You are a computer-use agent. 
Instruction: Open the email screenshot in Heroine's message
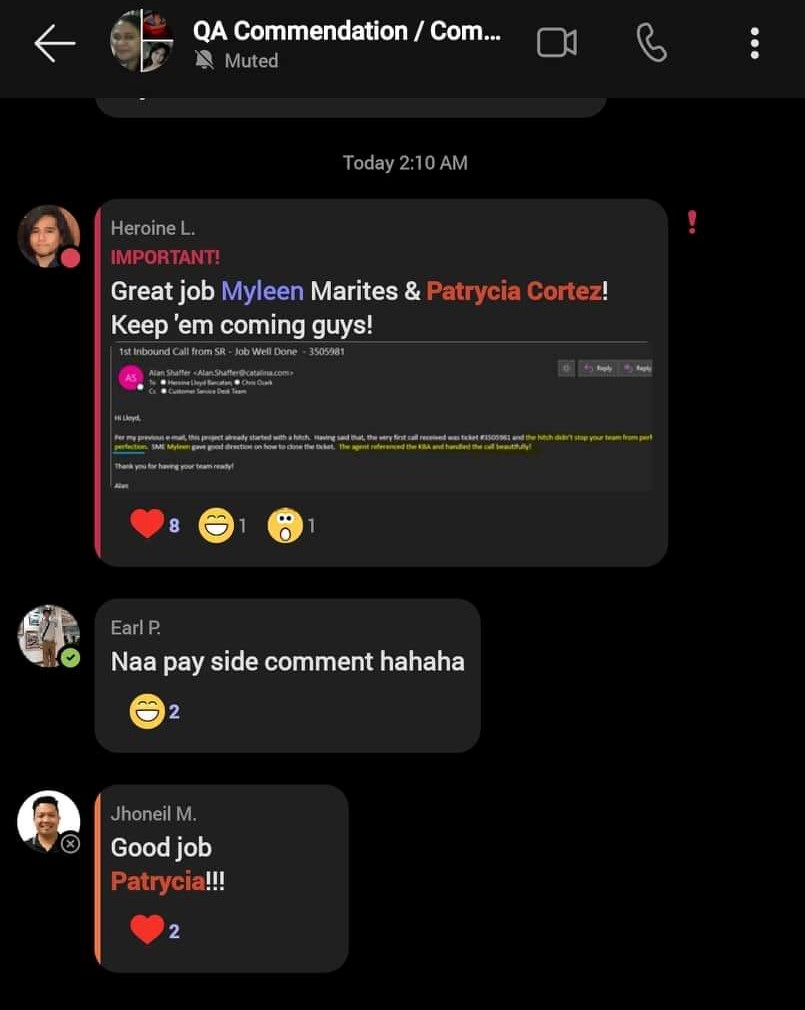tap(382, 416)
